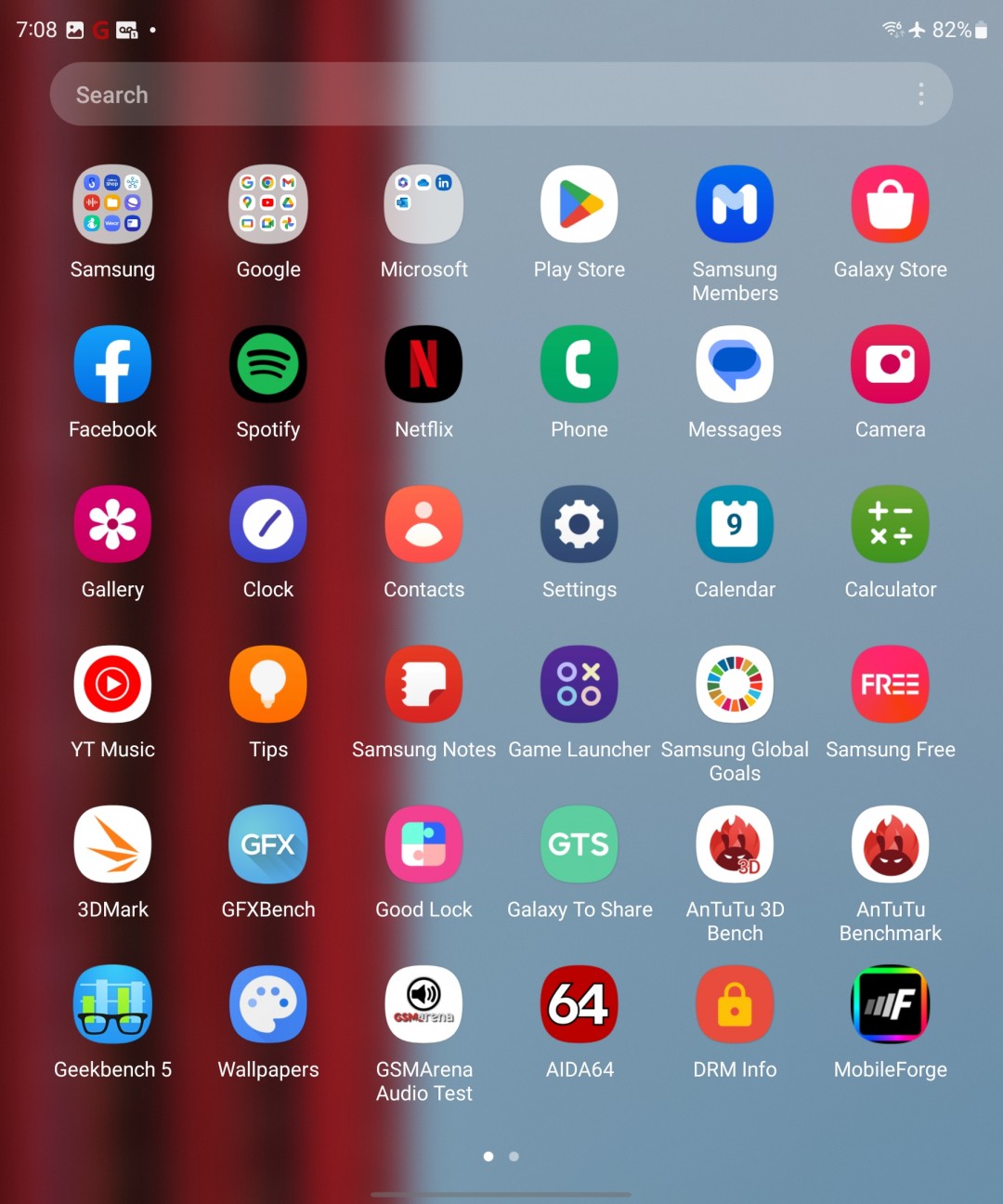This screenshot has width=1003, height=1204.
Task: Open the three-dot overflow menu in search bar
Action: tap(920, 95)
